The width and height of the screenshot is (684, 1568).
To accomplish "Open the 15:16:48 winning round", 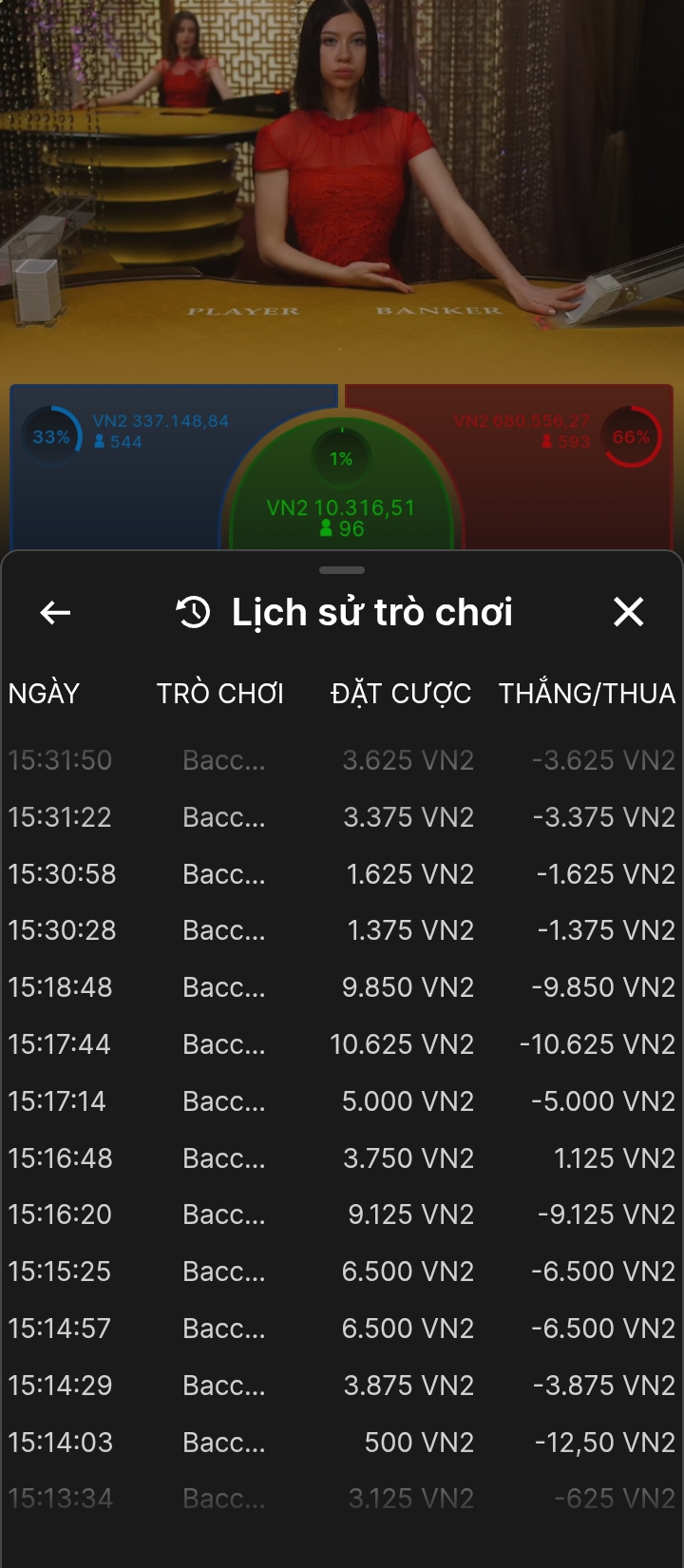I will (x=342, y=1158).
